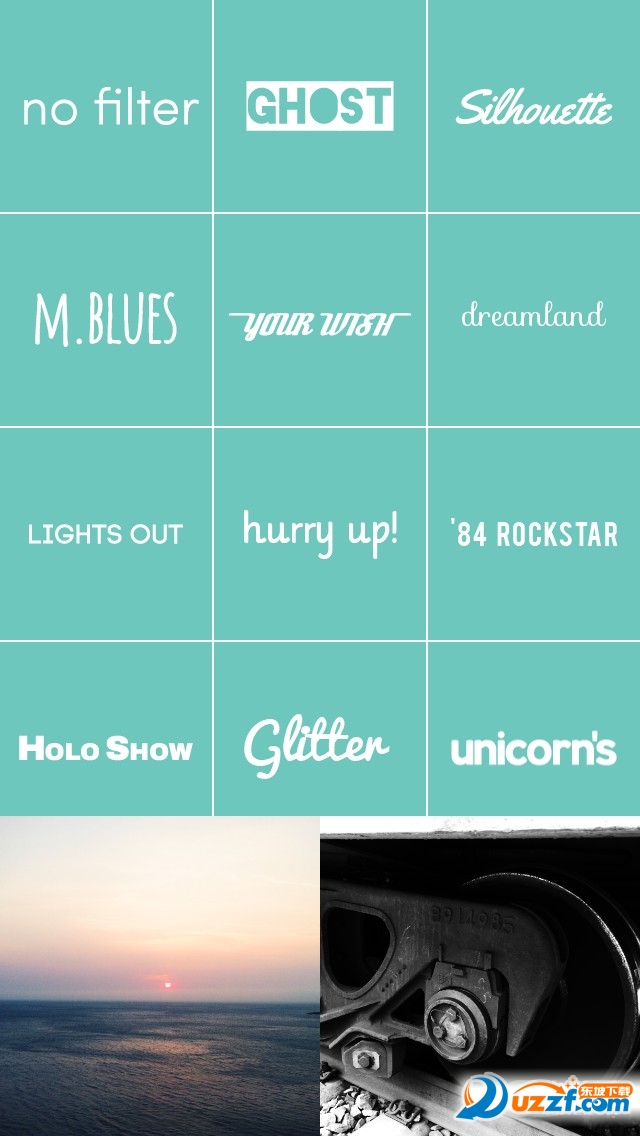Screen dimensions: 640x1136
Task: Tap the M.BLUES filter tile
Action: click(x=106, y=320)
